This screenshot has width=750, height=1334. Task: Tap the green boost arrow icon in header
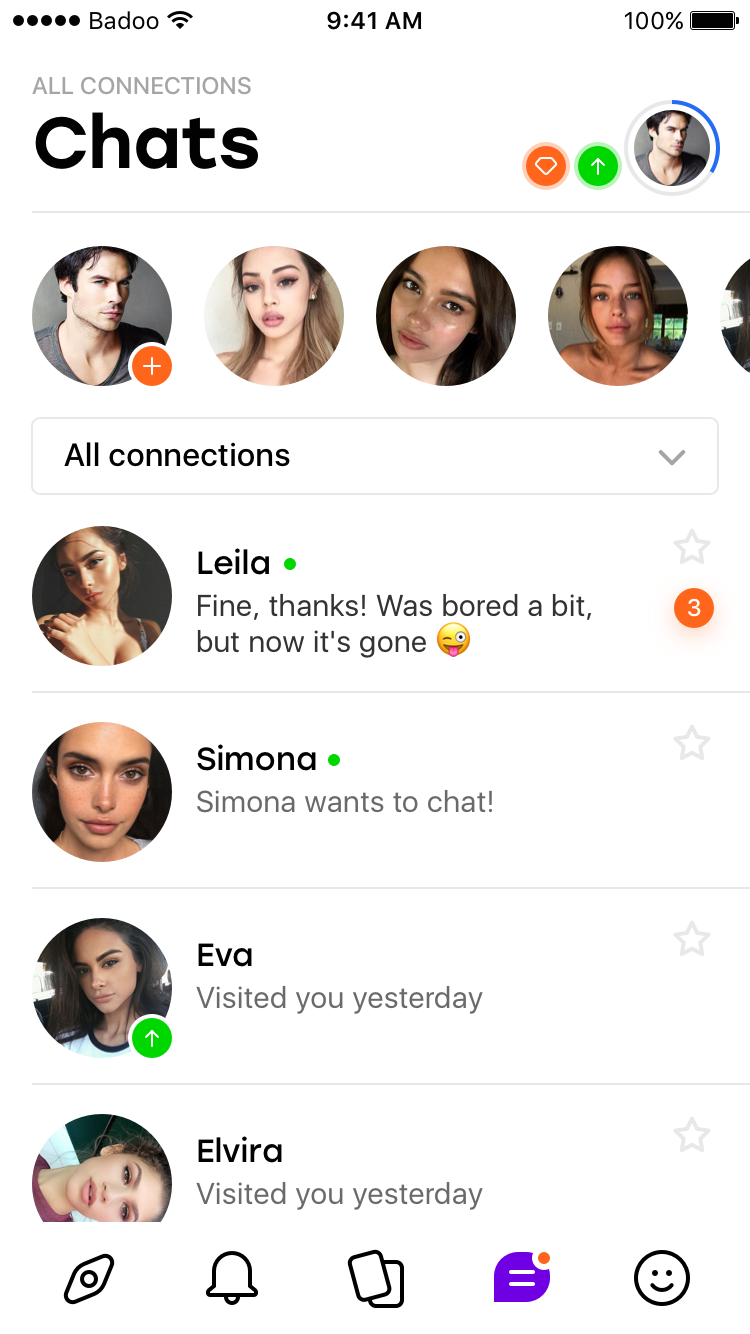coord(598,166)
